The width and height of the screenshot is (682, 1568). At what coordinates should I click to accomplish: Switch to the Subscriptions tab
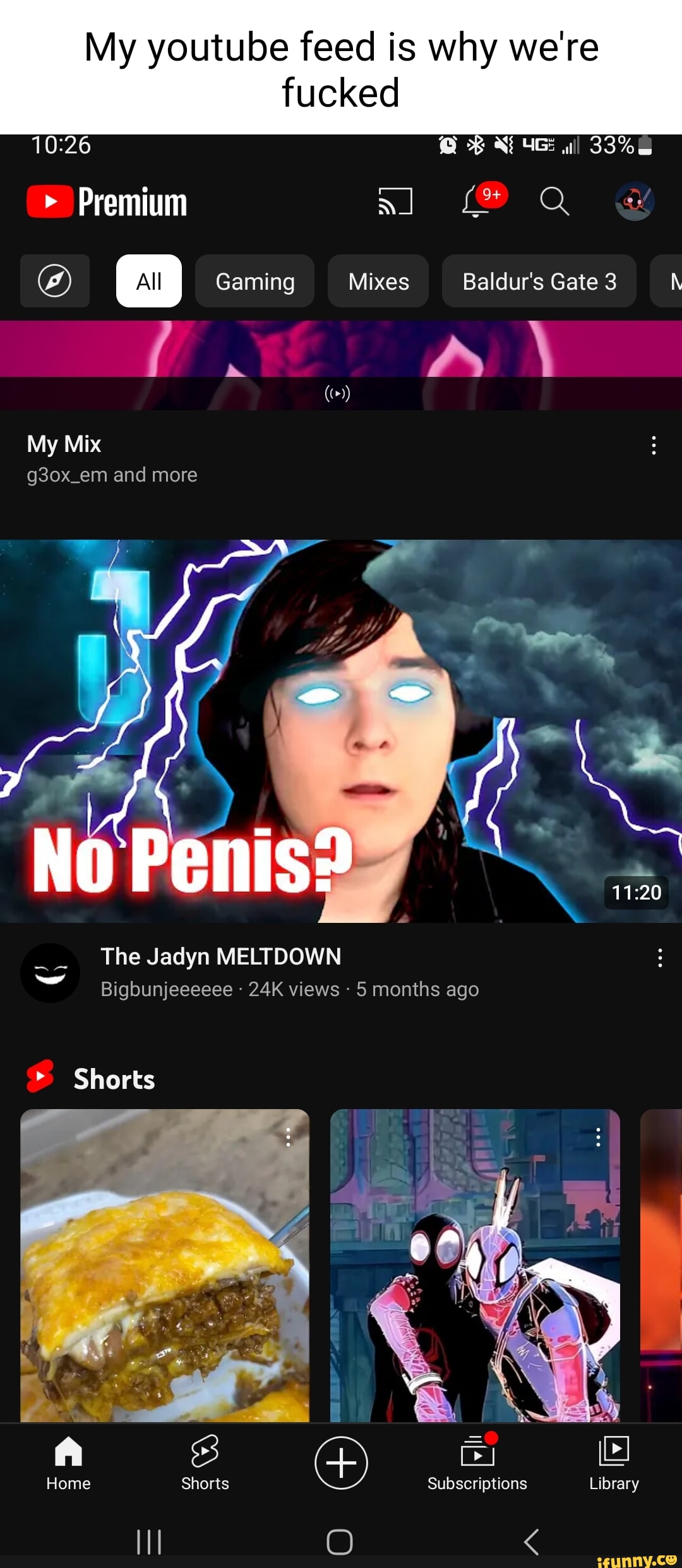tap(477, 1463)
